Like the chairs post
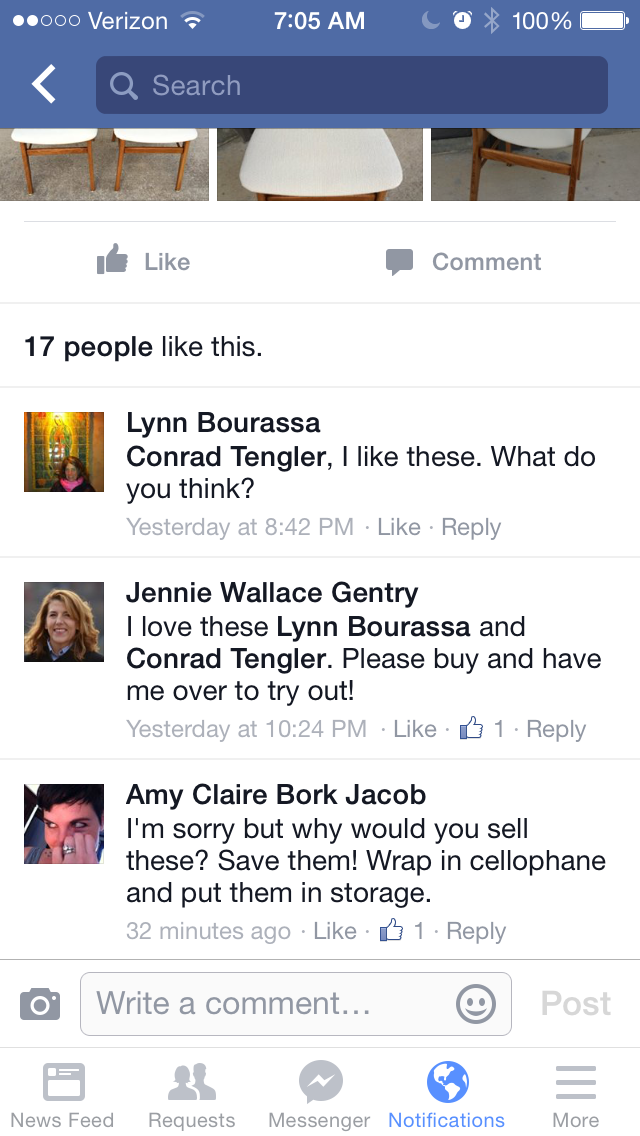 coord(143,262)
